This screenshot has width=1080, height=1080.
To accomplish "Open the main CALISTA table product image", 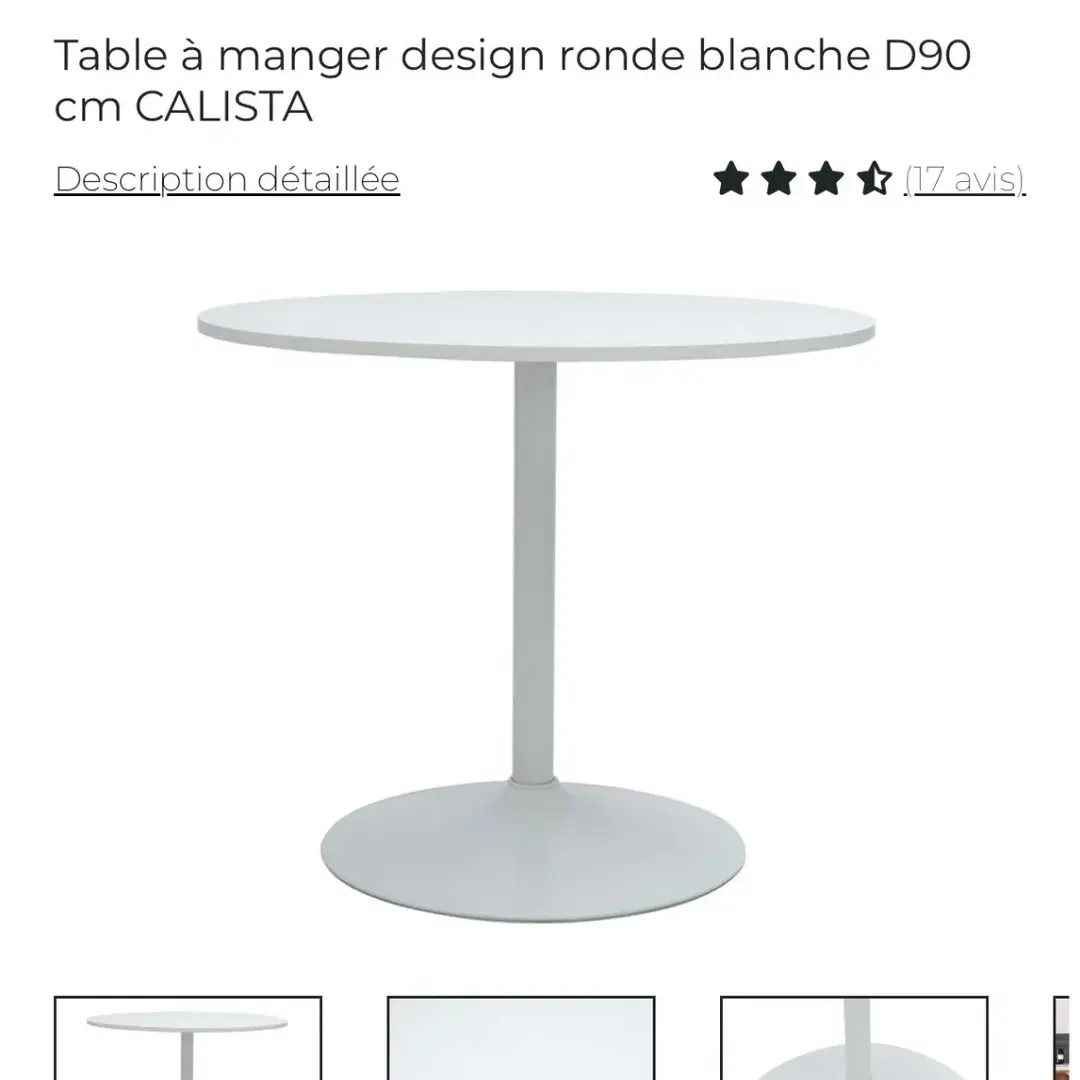I will (536, 600).
